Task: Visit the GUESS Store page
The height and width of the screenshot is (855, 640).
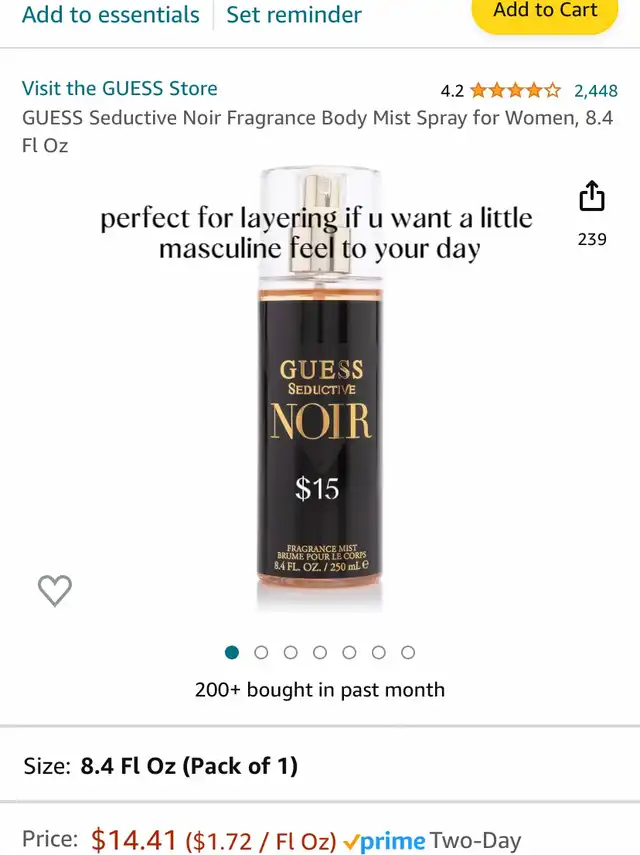Action: tap(119, 88)
